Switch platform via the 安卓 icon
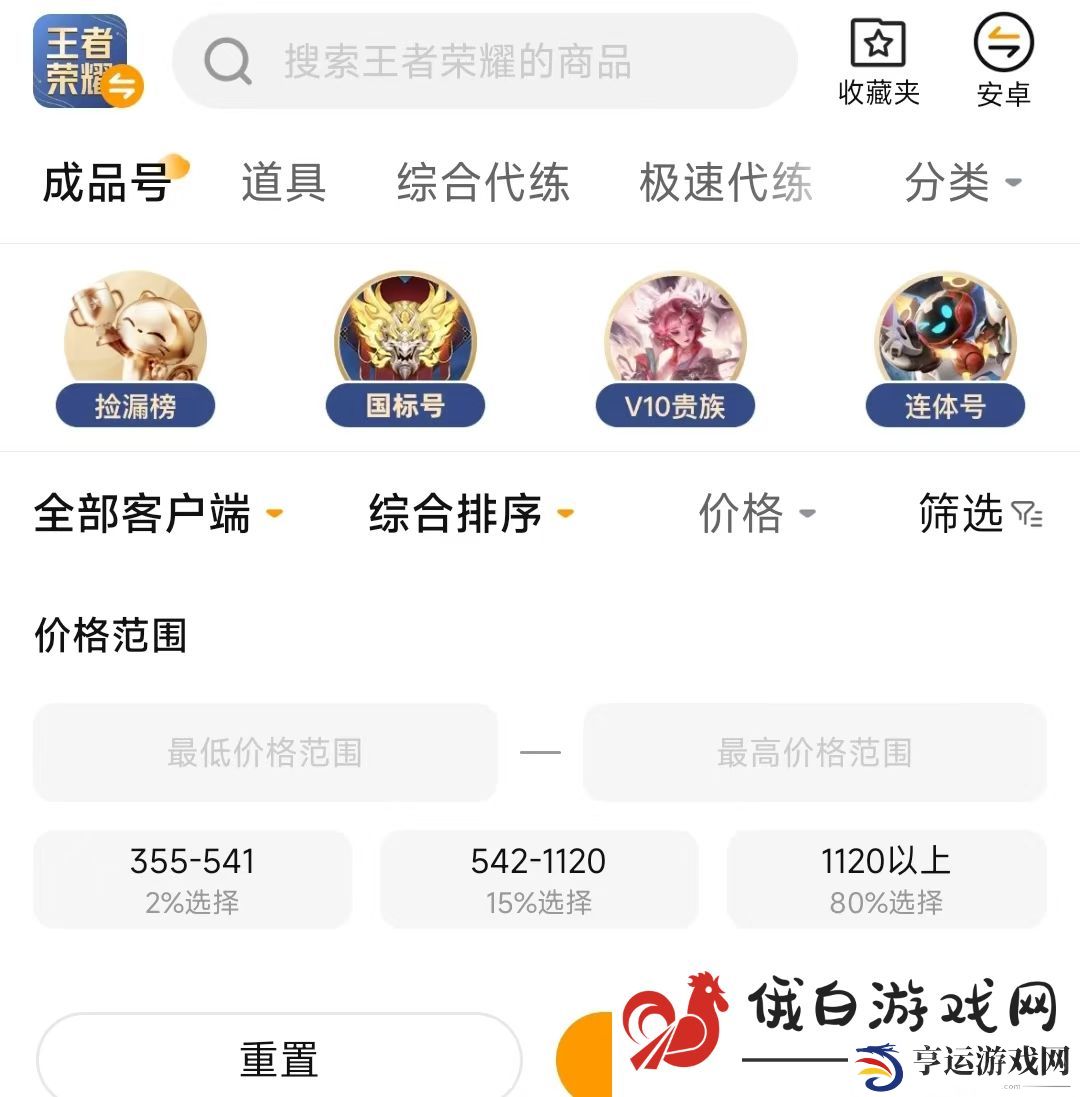Image resolution: width=1080 pixels, height=1097 pixels. tap(1003, 62)
